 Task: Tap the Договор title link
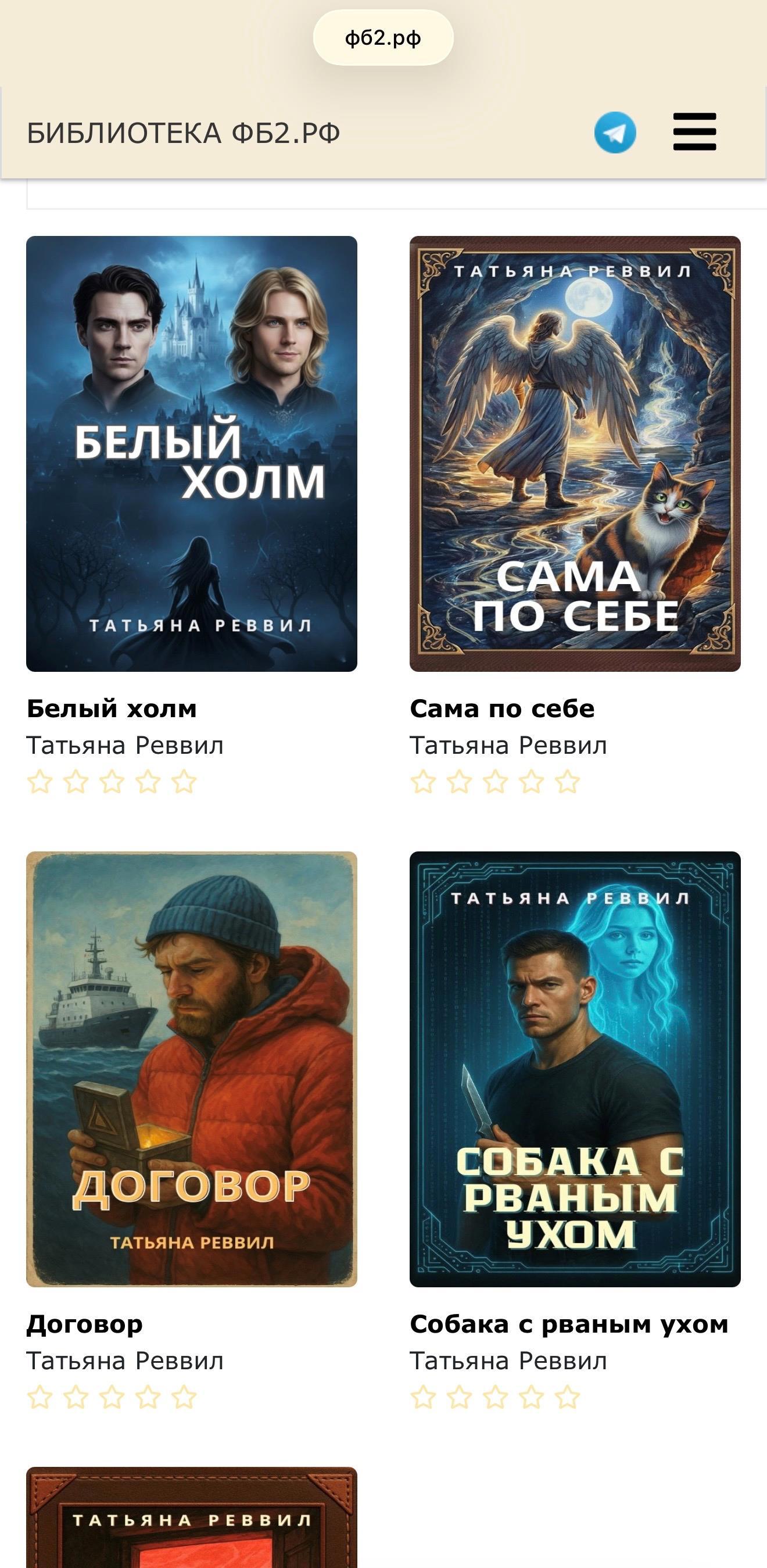tap(85, 1324)
